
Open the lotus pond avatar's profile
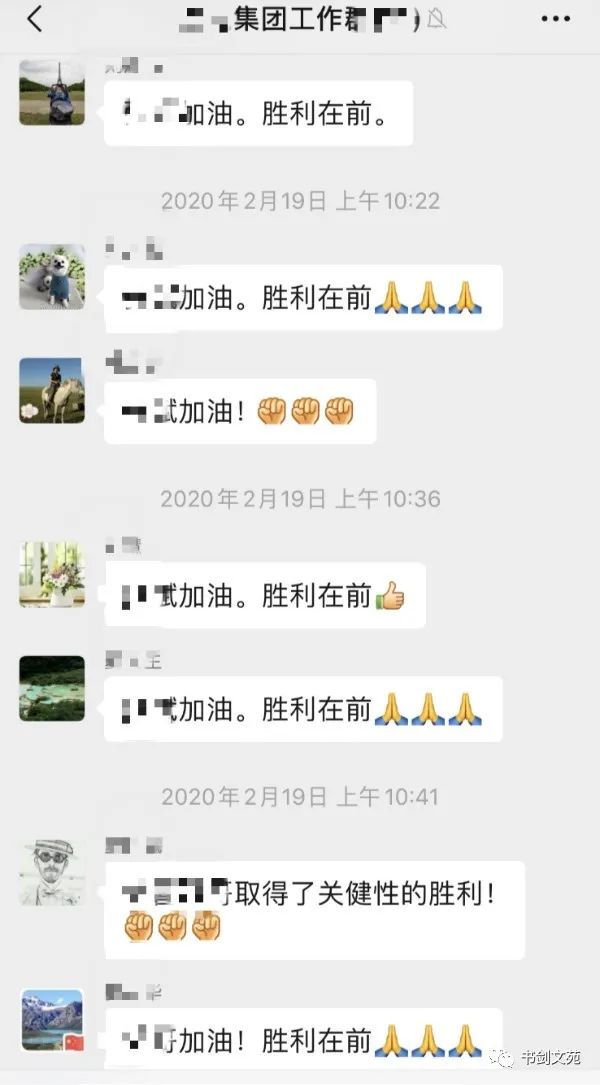[52, 688]
